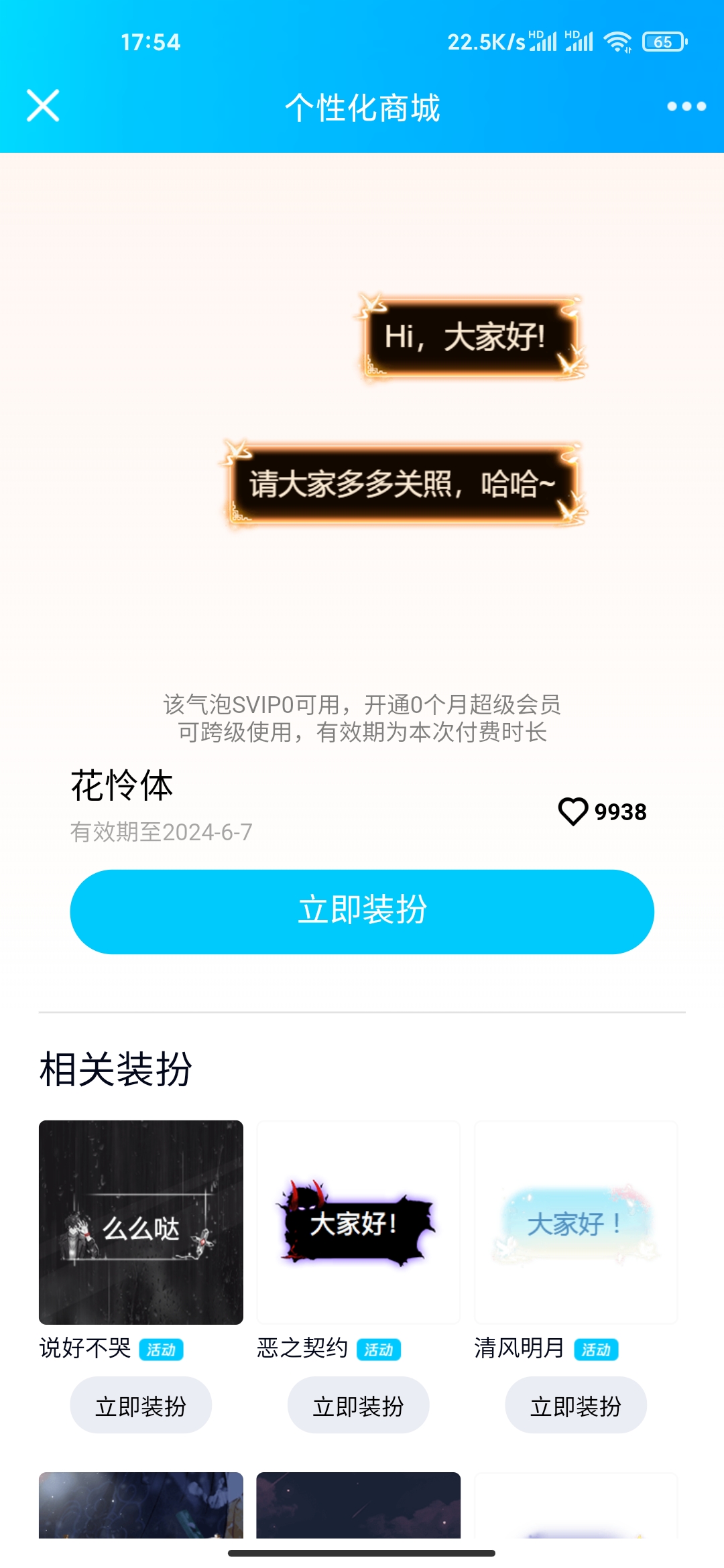
Task: Open the 清风明月 bubble thumbnail
Action: [576, 1222]
